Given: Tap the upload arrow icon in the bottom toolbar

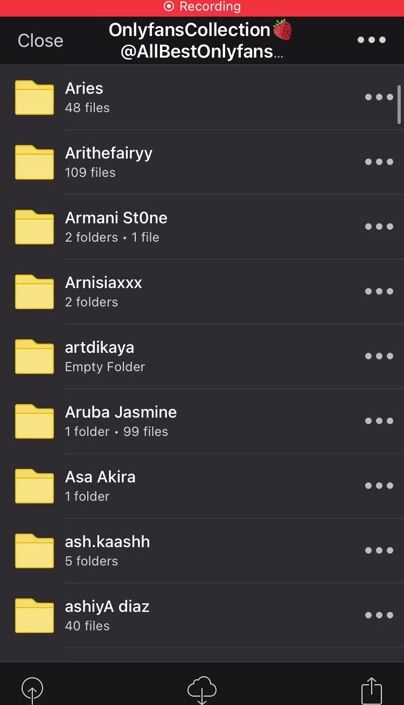Looking at the screenshot, I should pos(32,690).
